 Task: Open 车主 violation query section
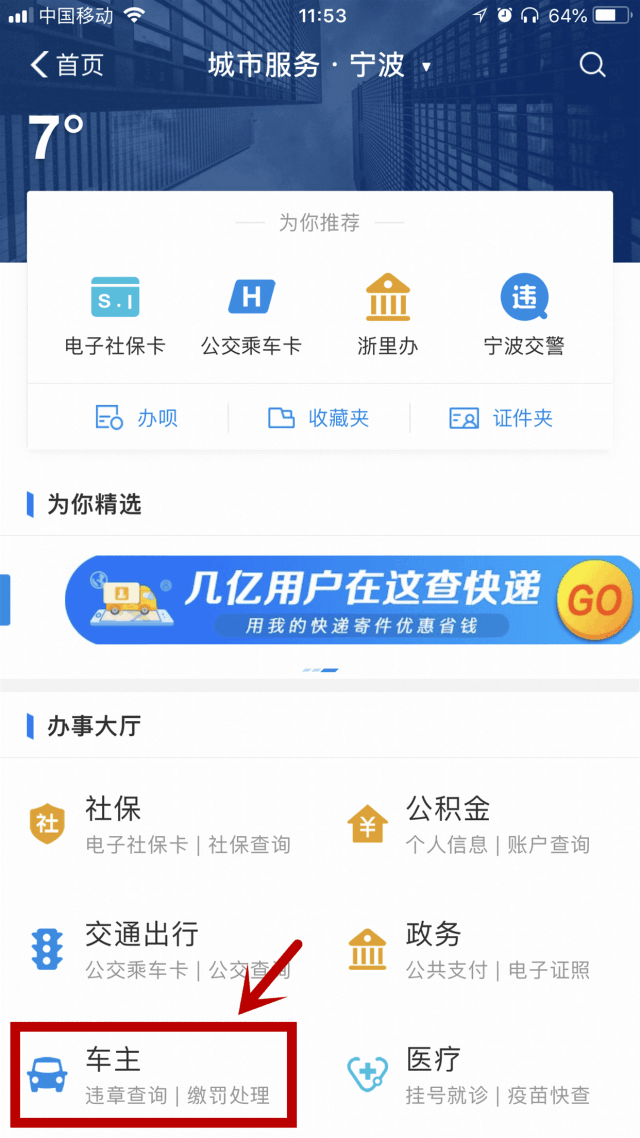point(150,1074)
